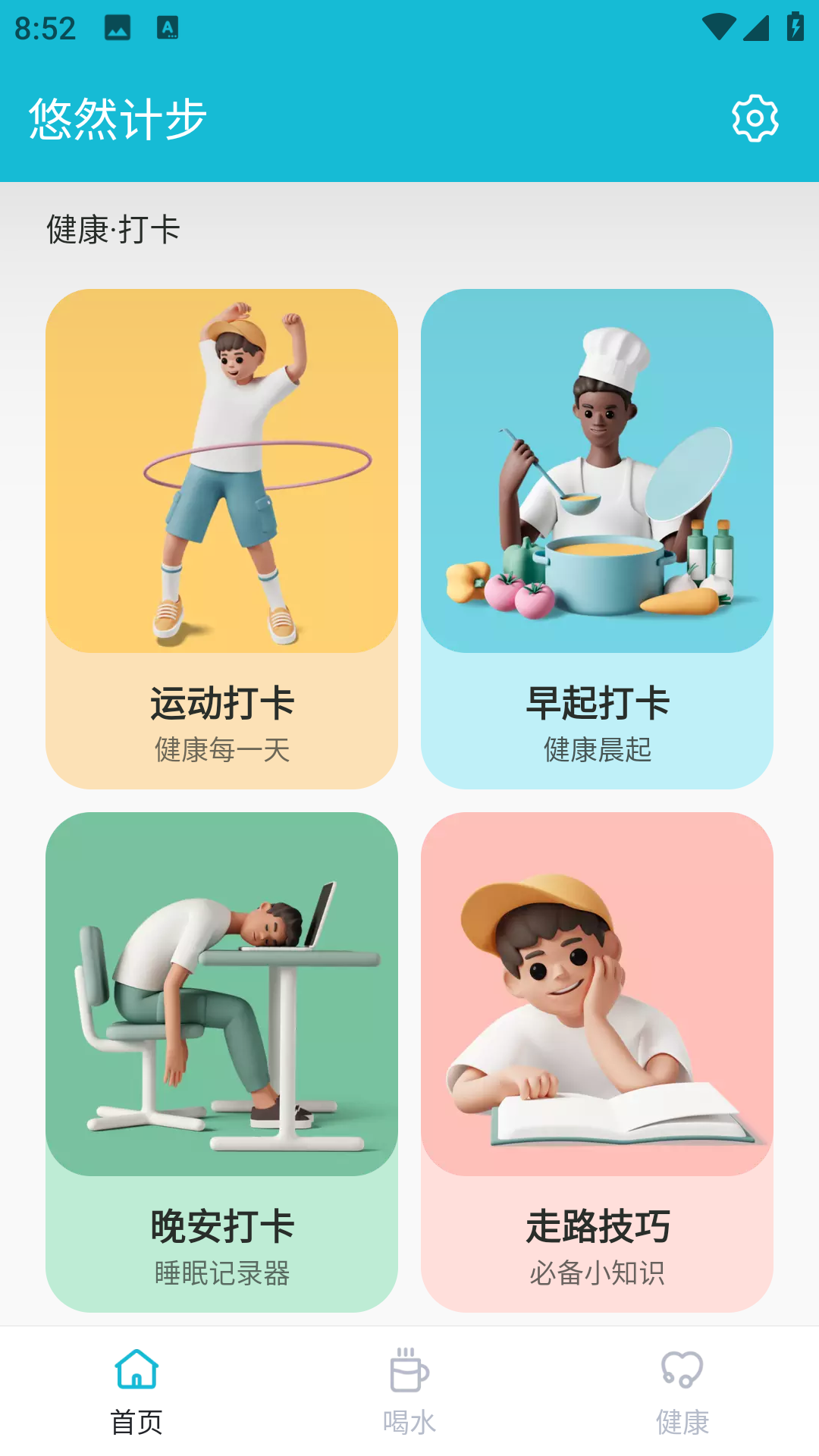Open the 早起打卡 early rise card
The image size is (819, 1456).
(597, 538)
